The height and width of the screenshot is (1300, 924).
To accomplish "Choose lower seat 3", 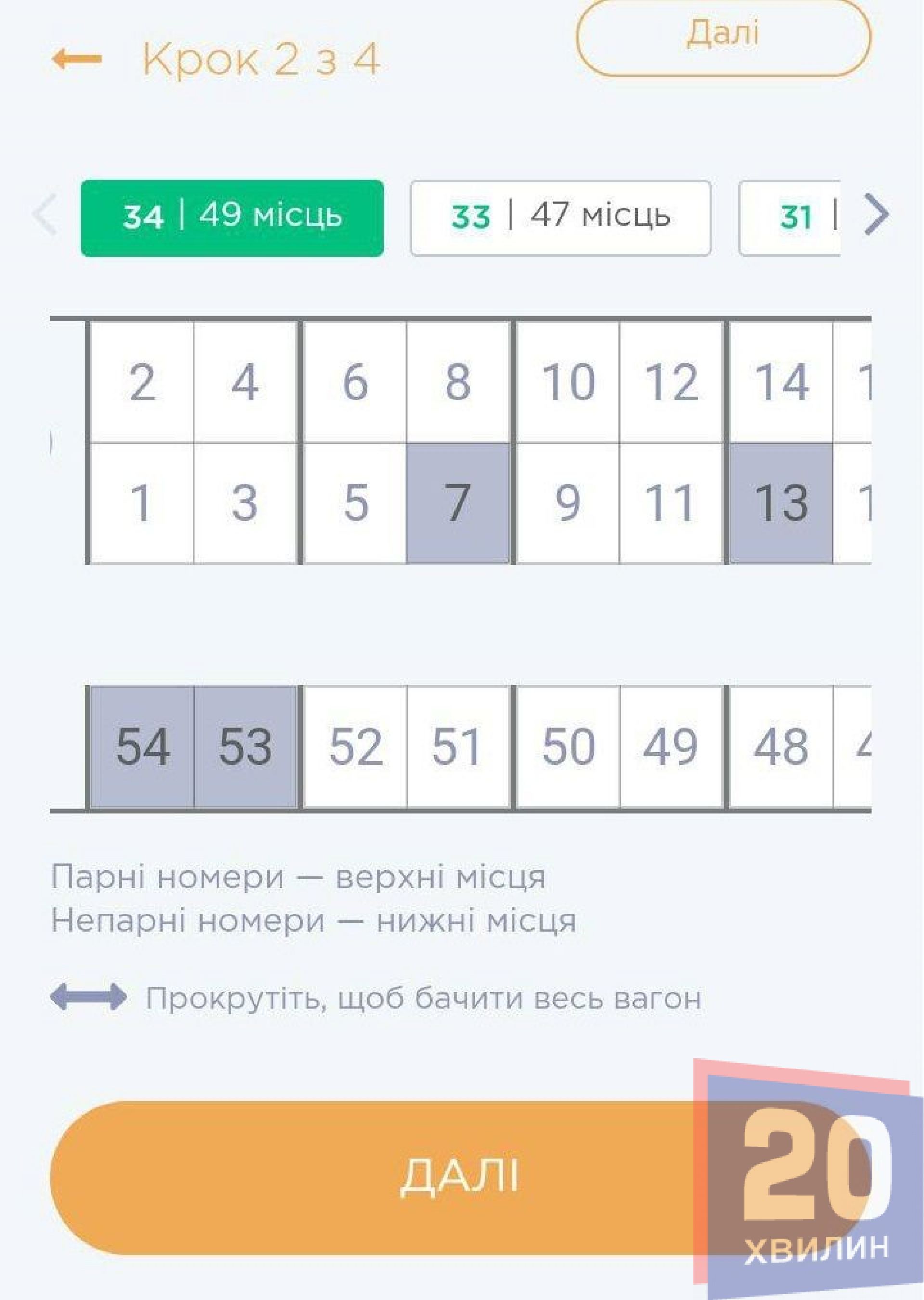I will (x=244, y=503).
